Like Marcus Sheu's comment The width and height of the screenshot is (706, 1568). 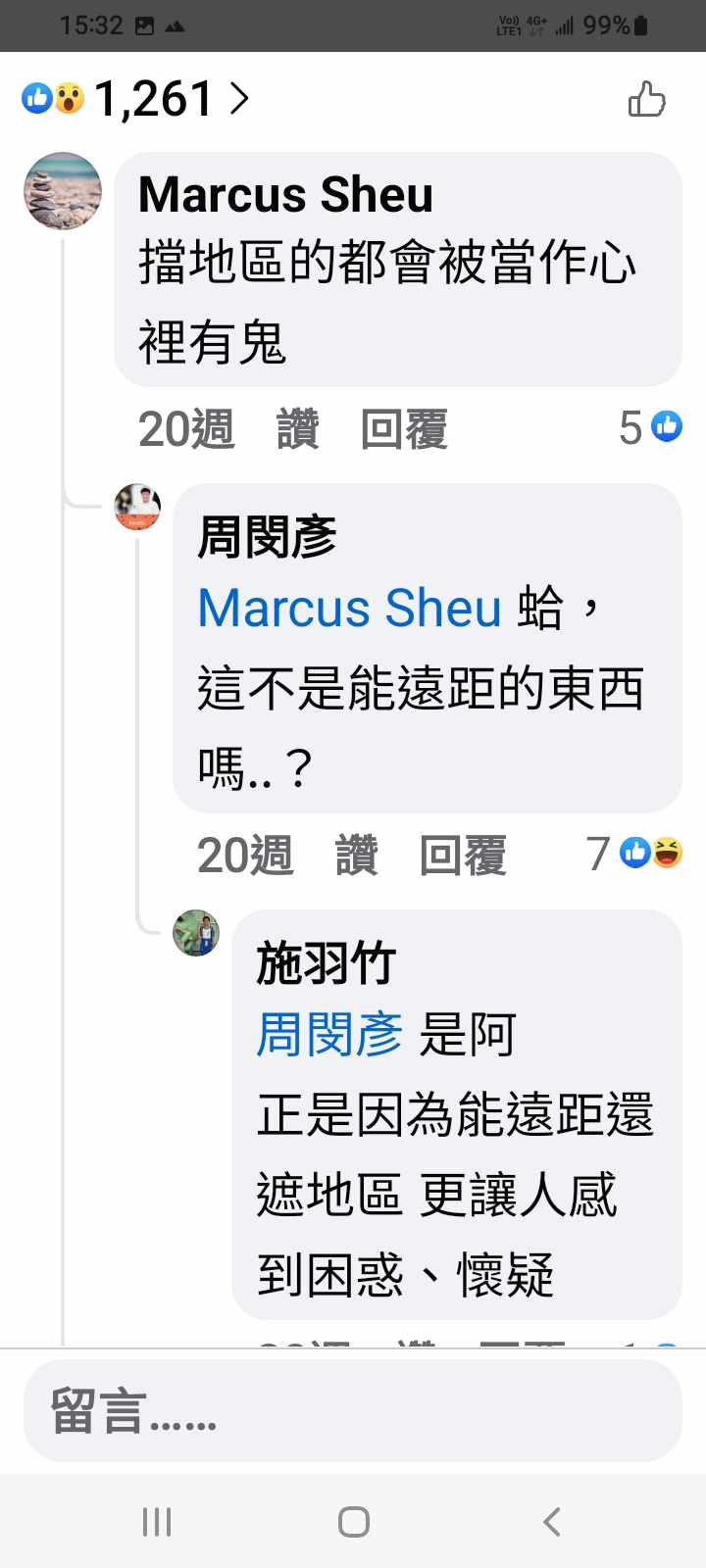298,429
